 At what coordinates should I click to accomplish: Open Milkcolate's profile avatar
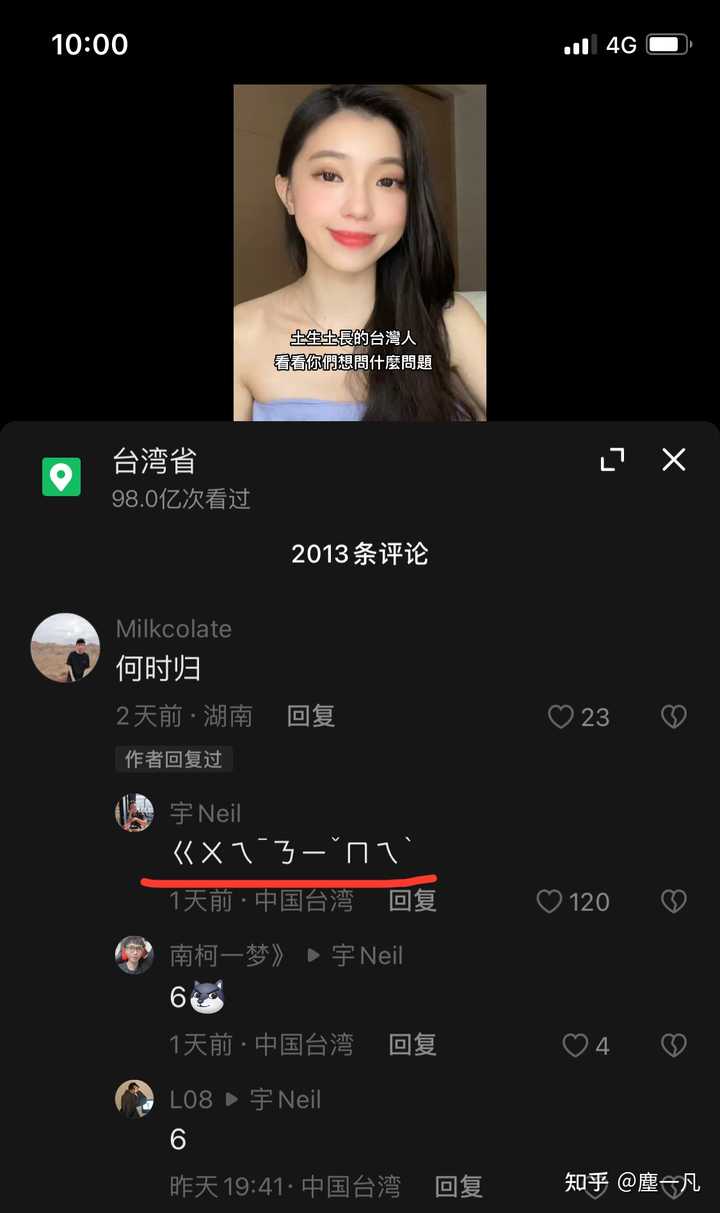coord(66,648)
